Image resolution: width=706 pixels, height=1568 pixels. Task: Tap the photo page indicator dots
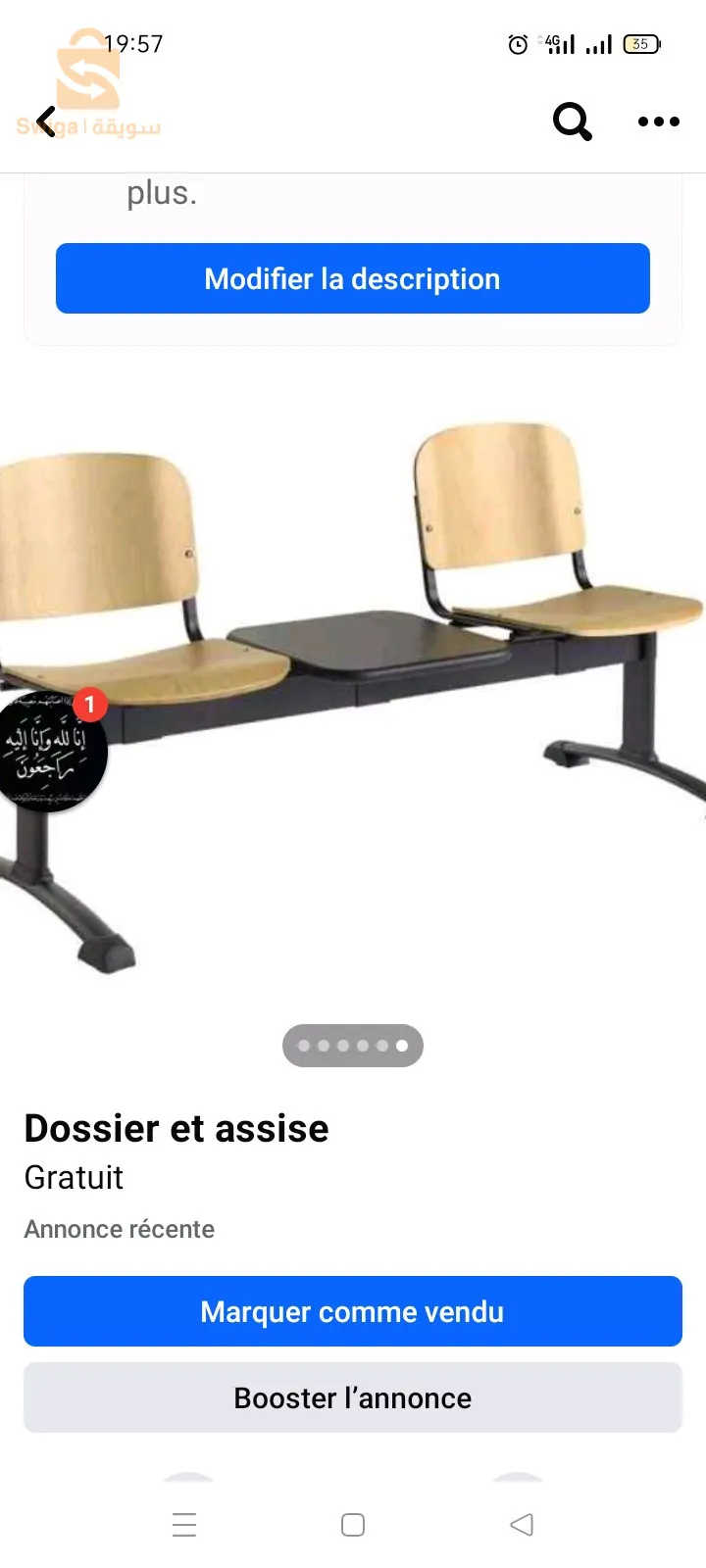pos(353,1046)
